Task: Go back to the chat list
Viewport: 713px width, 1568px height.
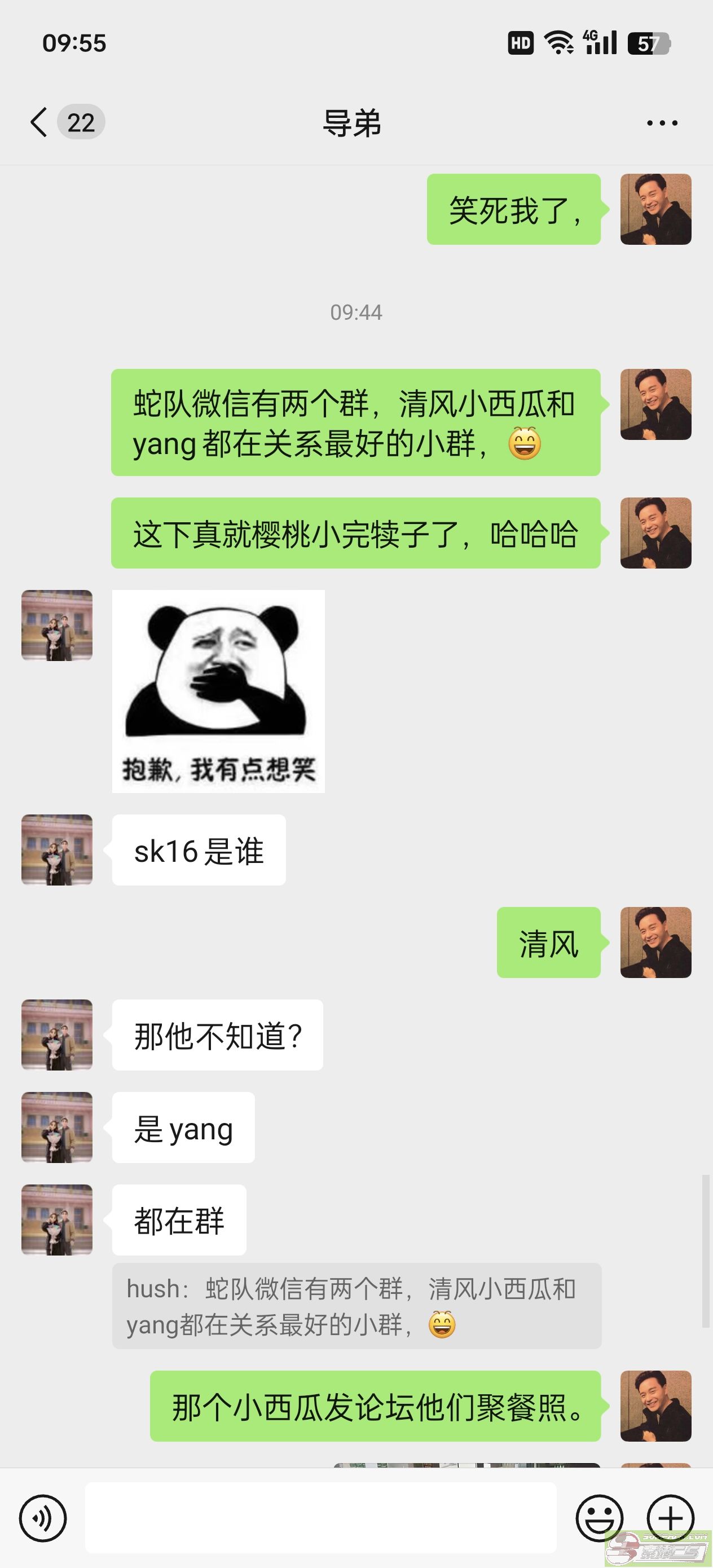Action: coord(39,122)
